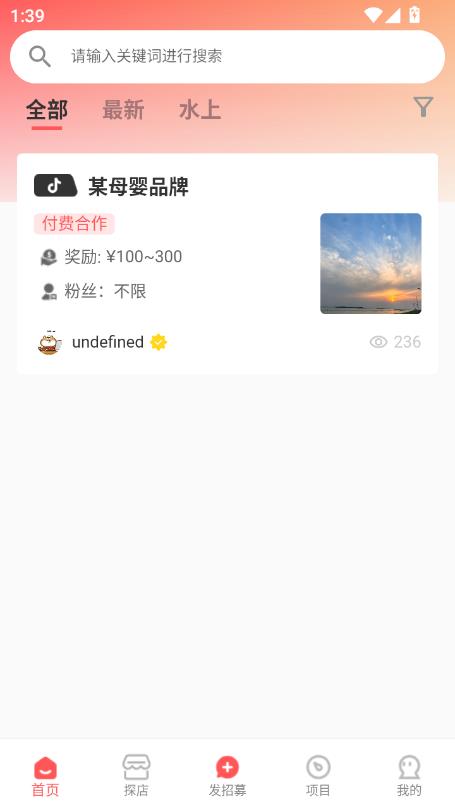Tap 发招募 to post recruitment

point(227,774)
